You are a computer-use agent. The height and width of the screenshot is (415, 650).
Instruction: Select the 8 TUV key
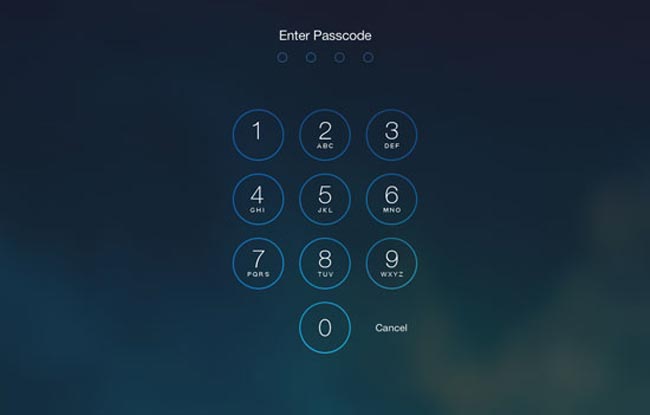pyautogui.click(x=325, y=262)
